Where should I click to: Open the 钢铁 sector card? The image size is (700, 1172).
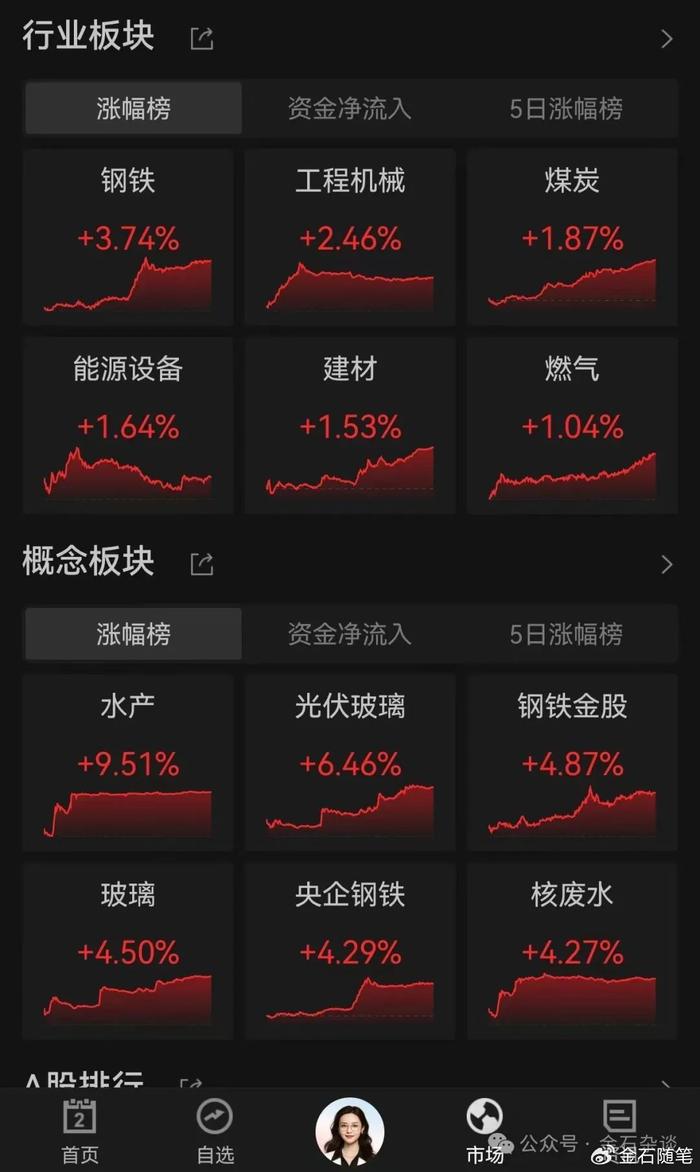point(128,237)
